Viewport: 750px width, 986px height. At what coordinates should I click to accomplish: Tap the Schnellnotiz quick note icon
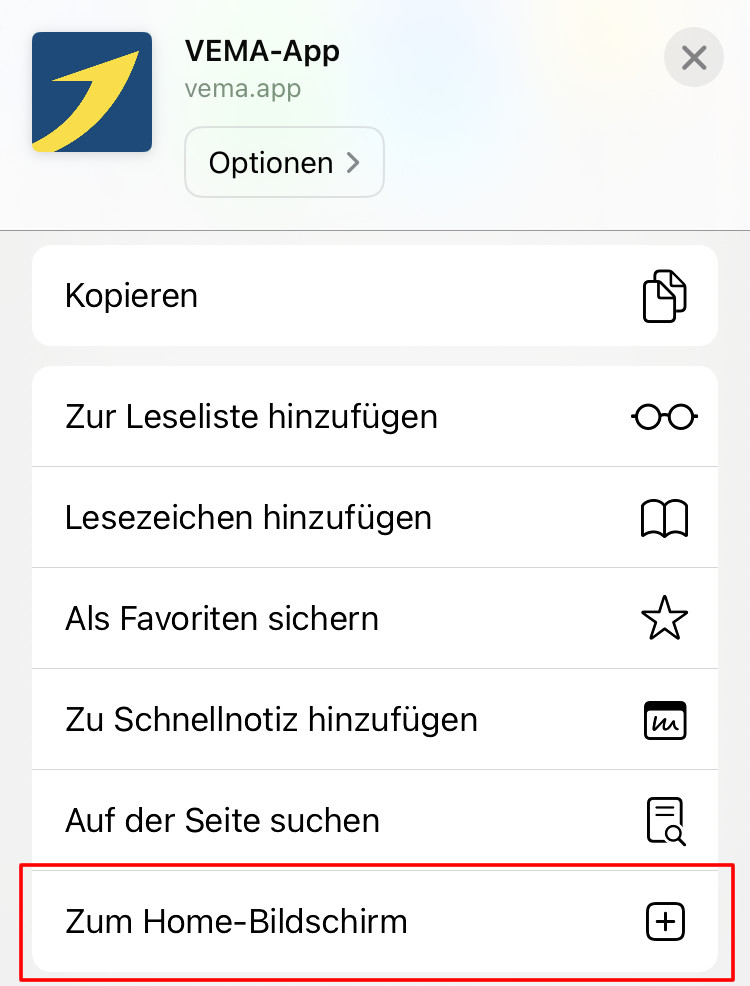664,719
